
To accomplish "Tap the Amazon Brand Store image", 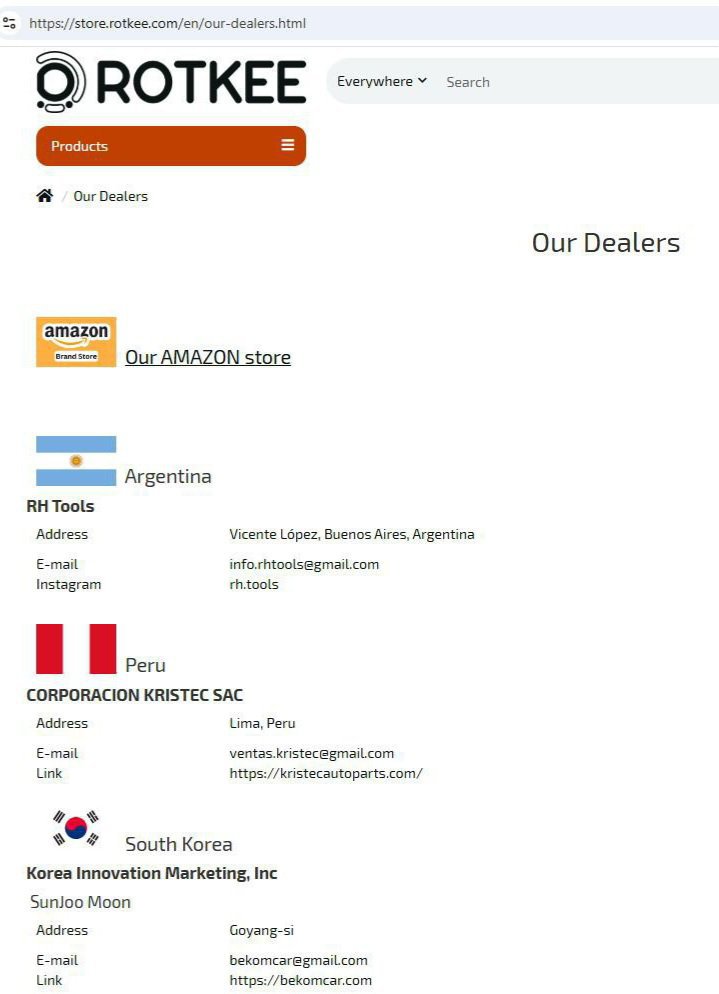I will click(76, 342).
